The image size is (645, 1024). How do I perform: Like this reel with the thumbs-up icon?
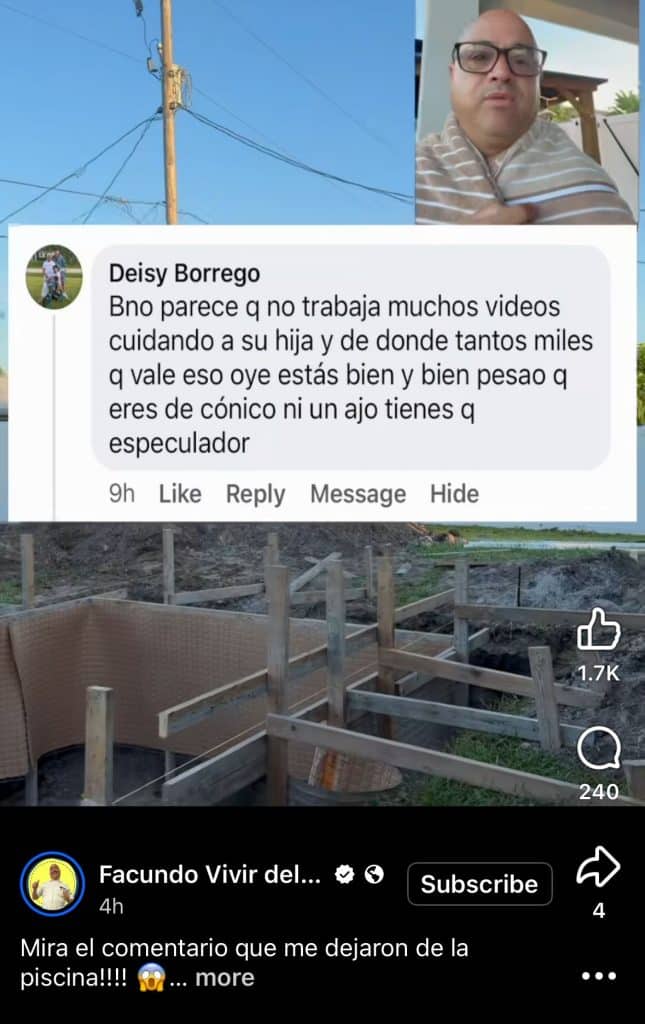(598, 630)
